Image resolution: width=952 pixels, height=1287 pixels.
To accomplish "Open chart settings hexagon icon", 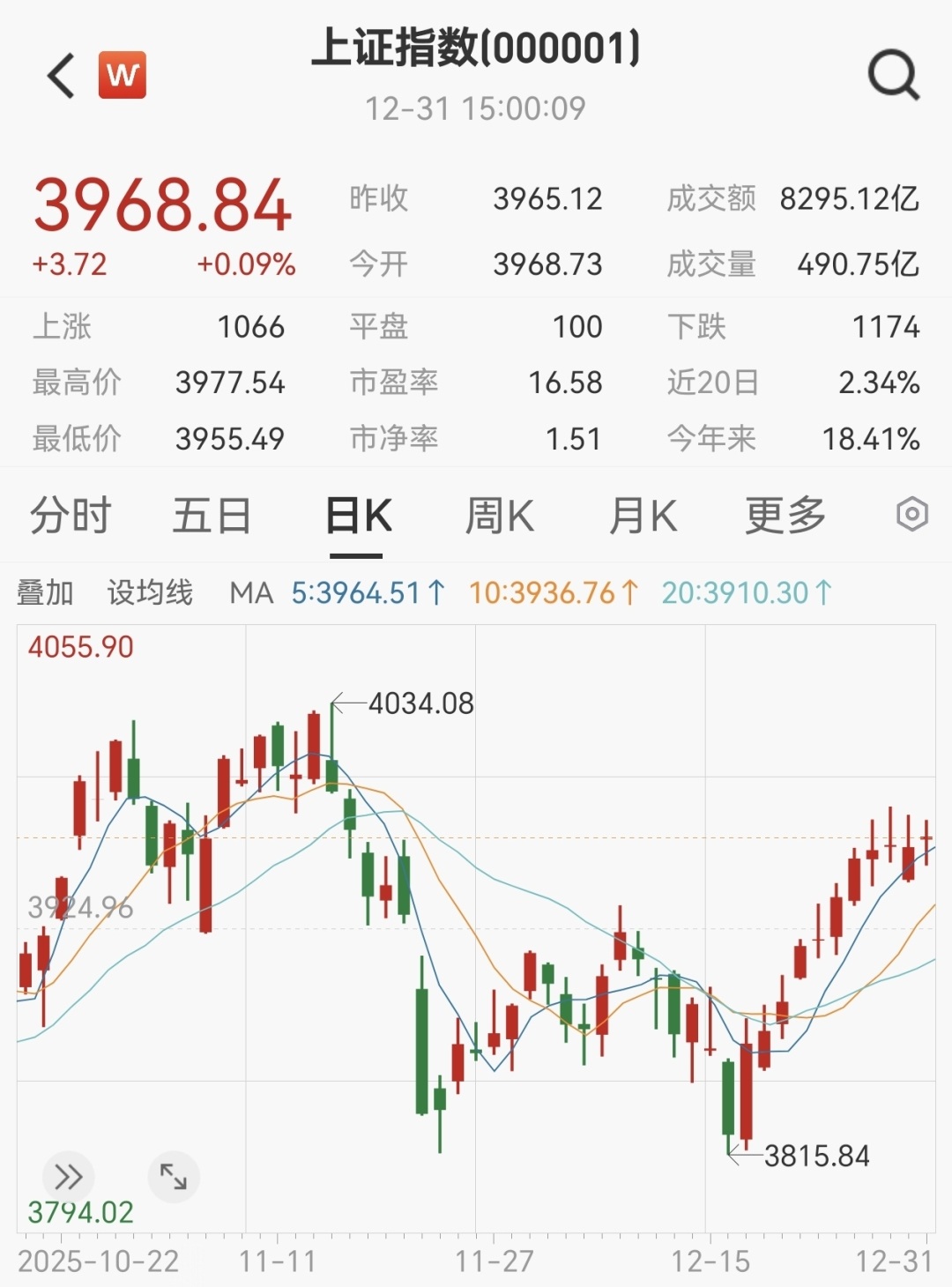I will click(911, 514).
